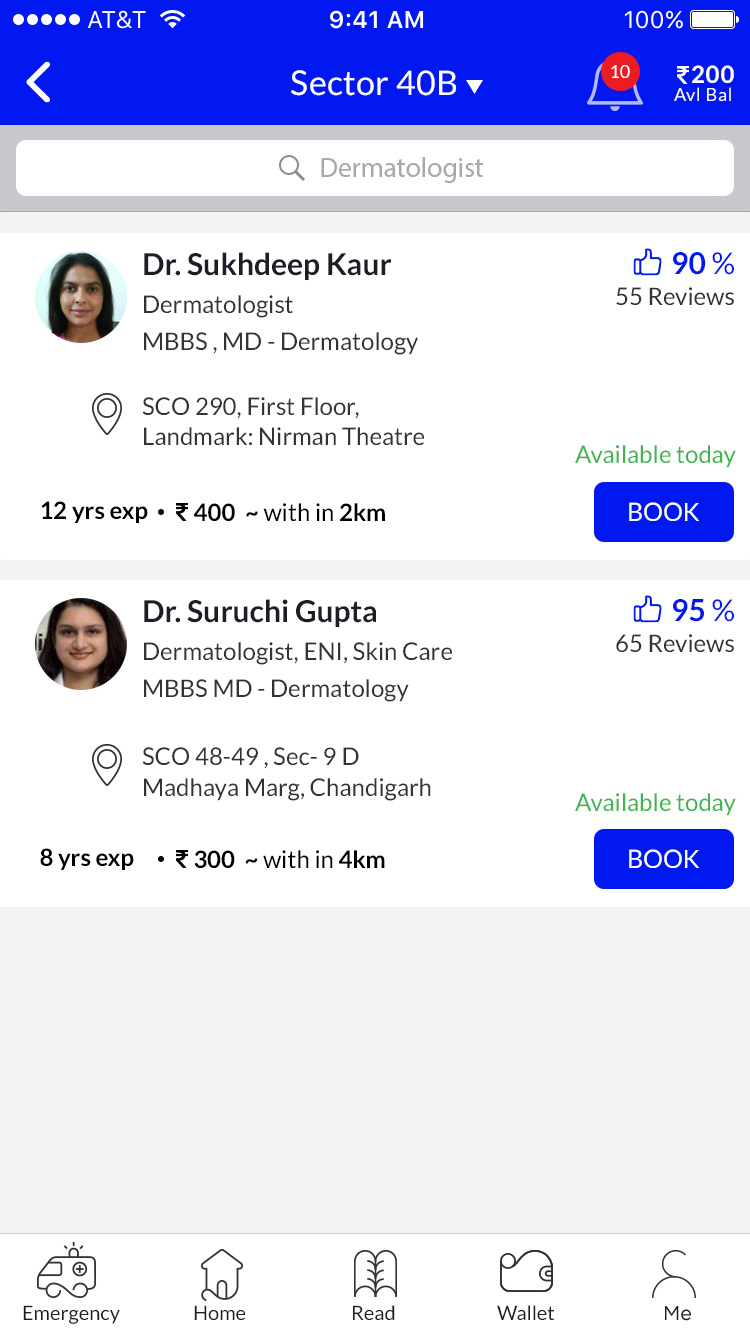Book an appointment with Dr. Sukhdeep Kaur
The image size is (750, 1334).
(663, 512)
